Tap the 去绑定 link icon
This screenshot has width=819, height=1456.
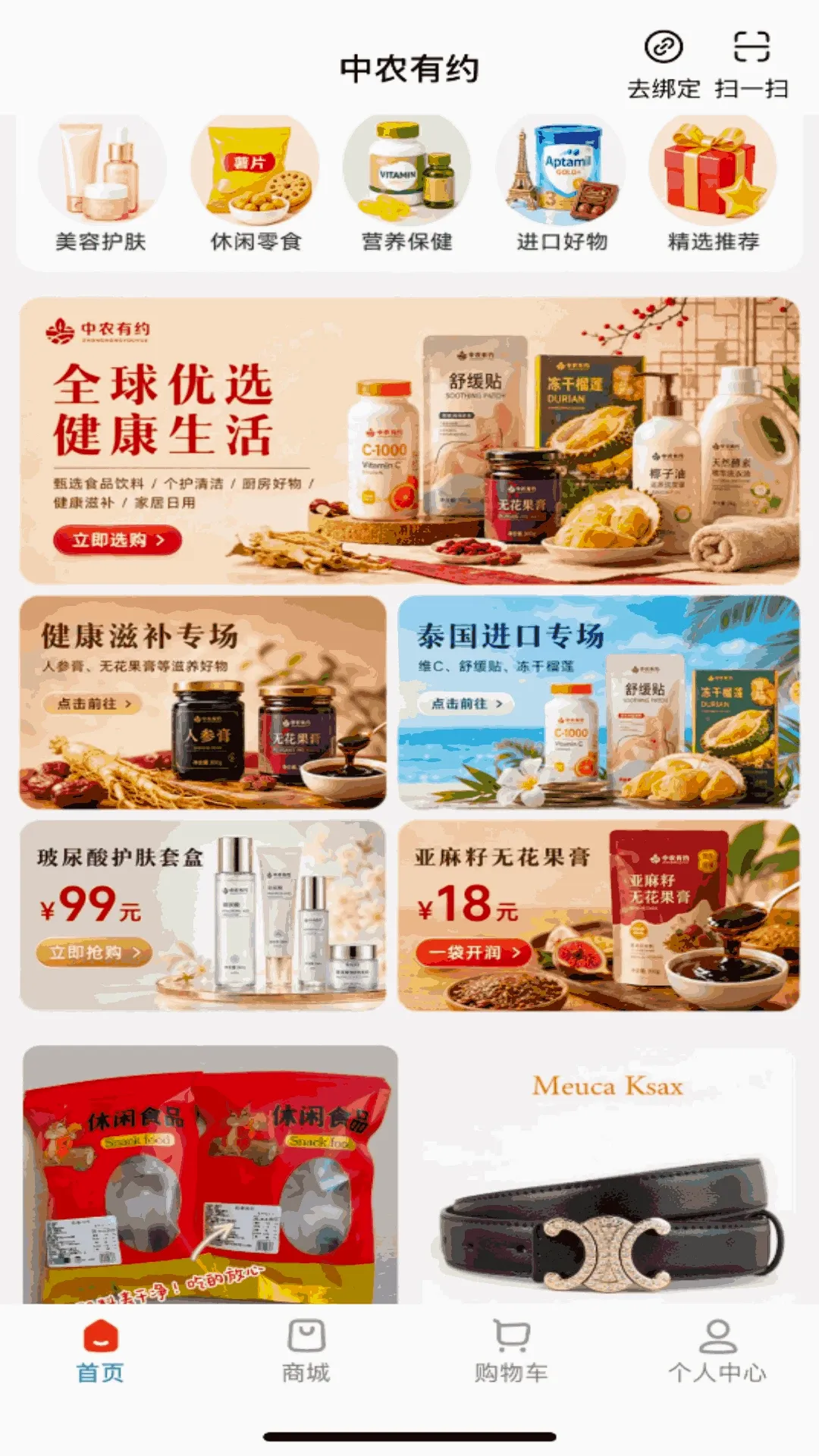pyautogui.click(x=664, y=48)
